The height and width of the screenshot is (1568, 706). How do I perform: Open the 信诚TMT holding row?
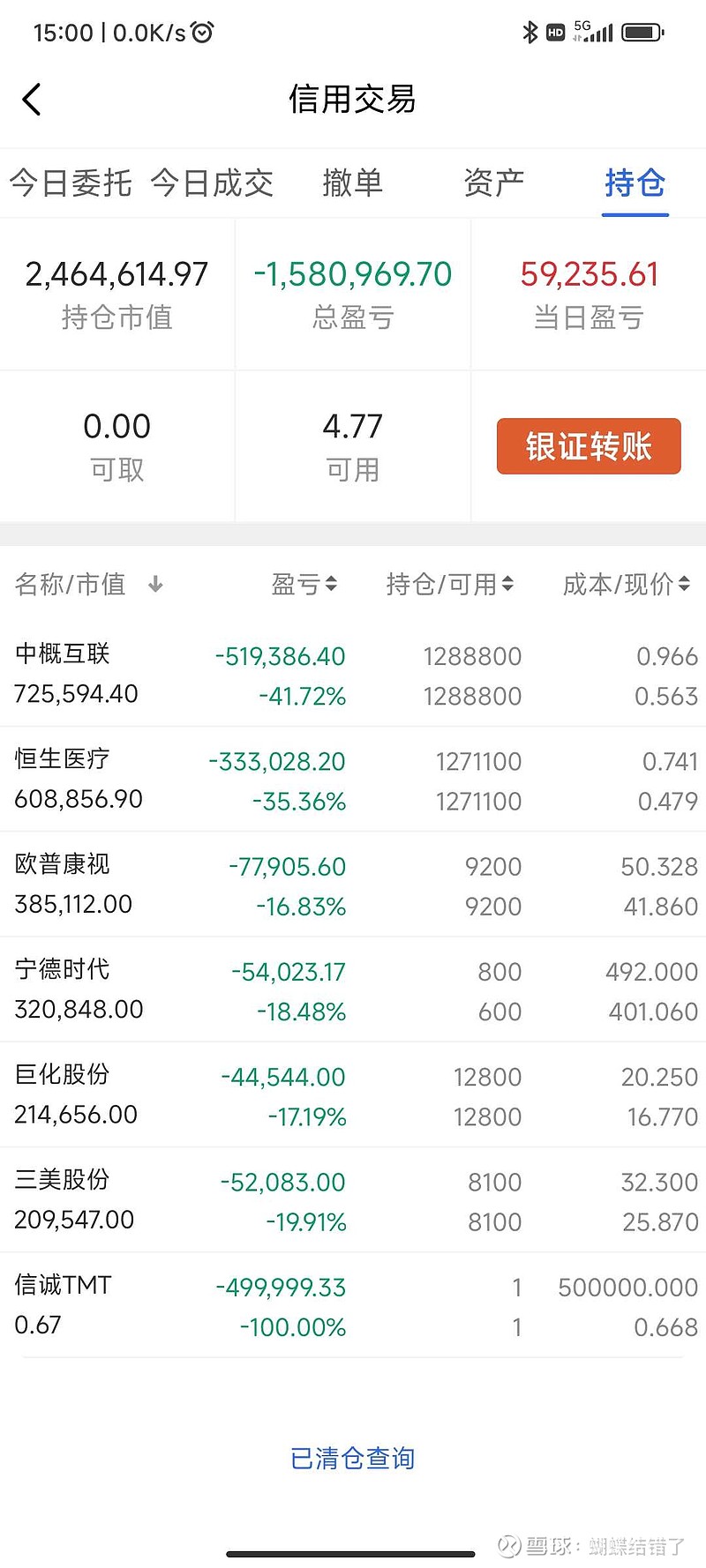tap(353, 1304)
